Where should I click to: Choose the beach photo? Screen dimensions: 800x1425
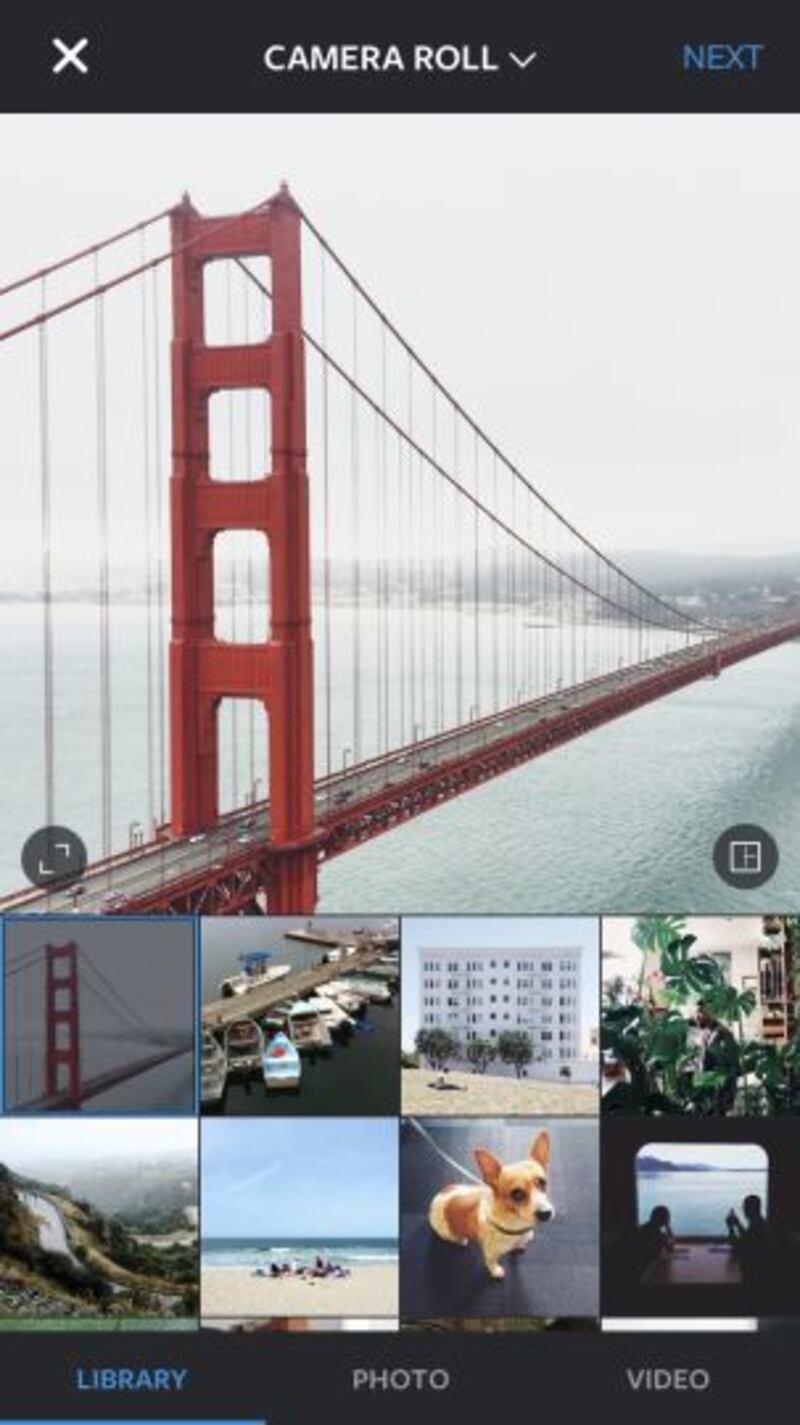click(x=299, y=1217)
